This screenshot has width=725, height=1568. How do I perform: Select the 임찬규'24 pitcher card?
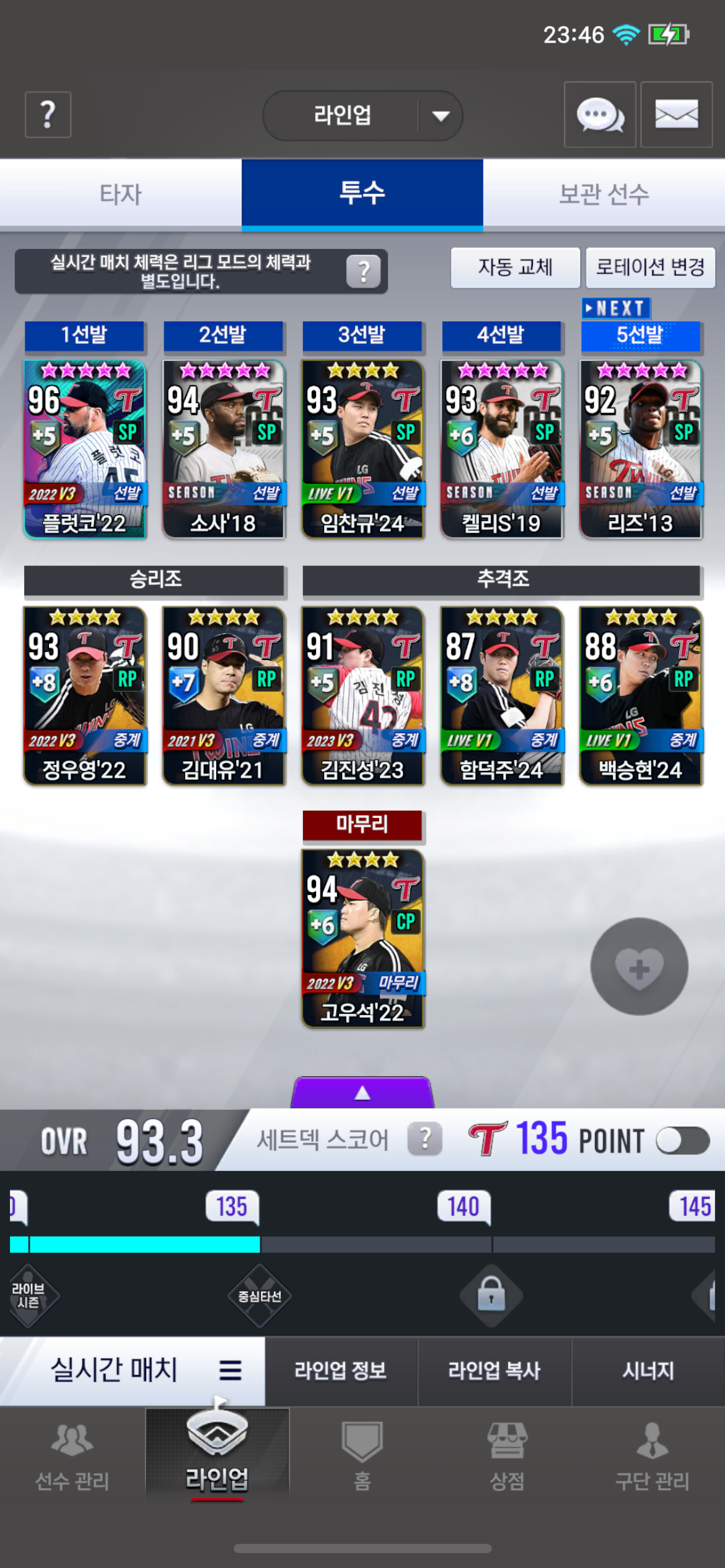pos(363,449)
